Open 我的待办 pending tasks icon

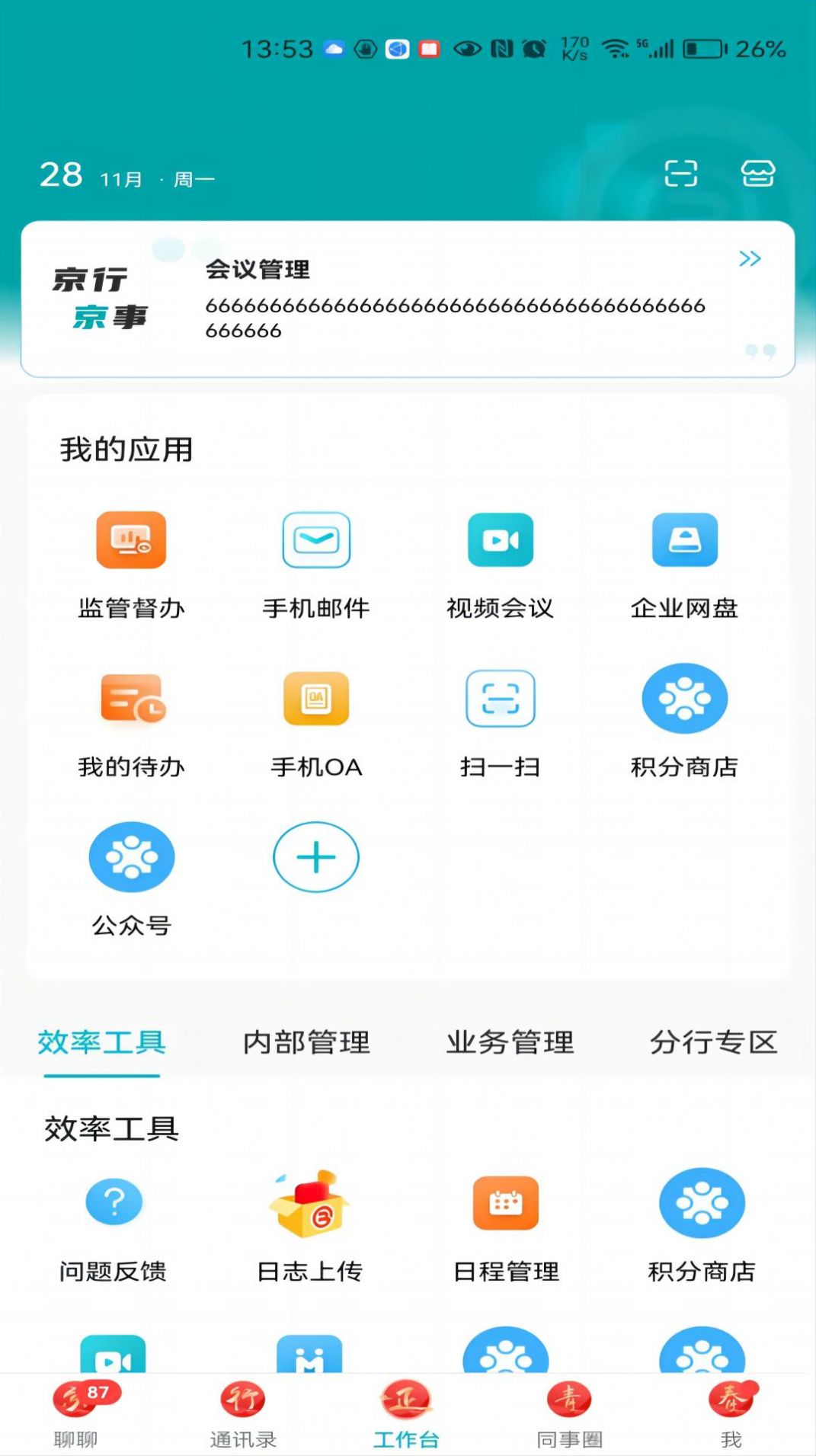(x=131, y=699)
